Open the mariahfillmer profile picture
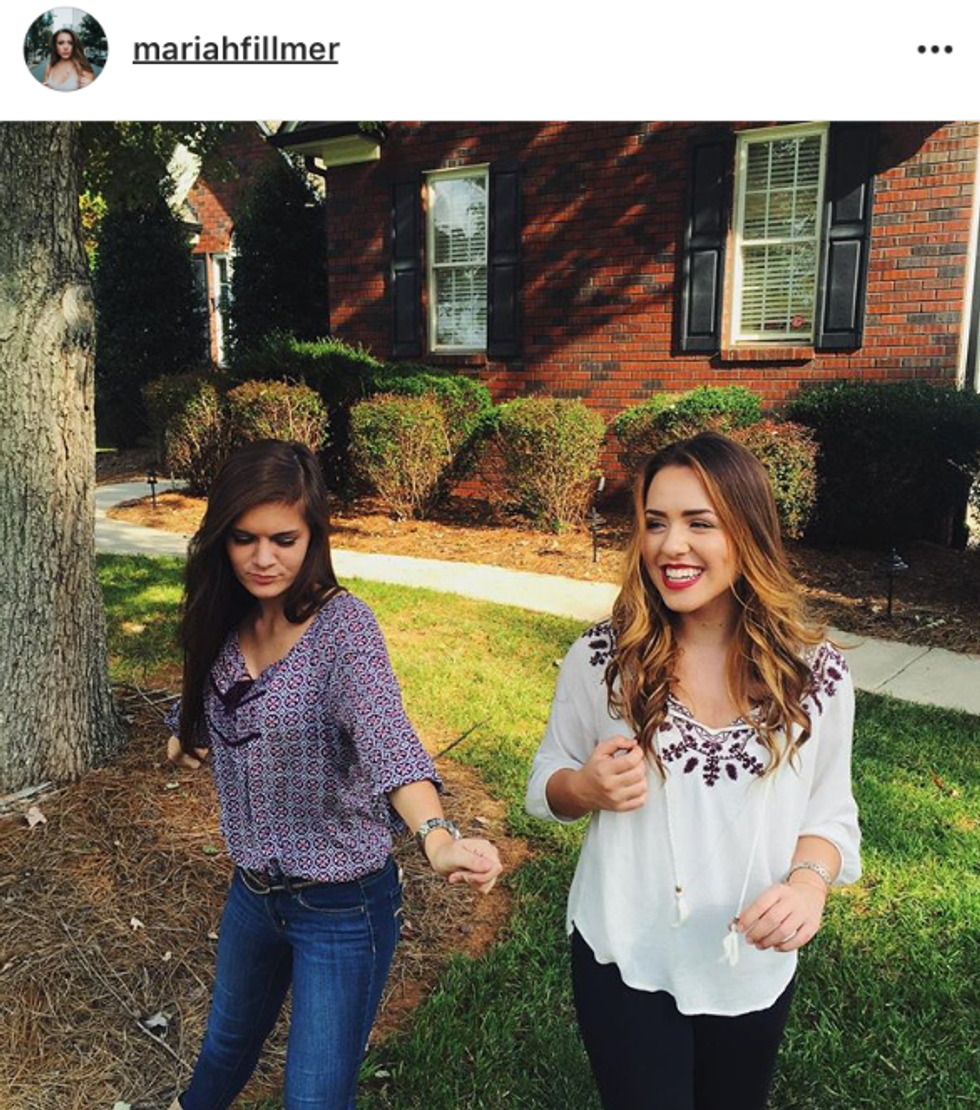This screenshot has height=1110, width=980. coord(66,49)
